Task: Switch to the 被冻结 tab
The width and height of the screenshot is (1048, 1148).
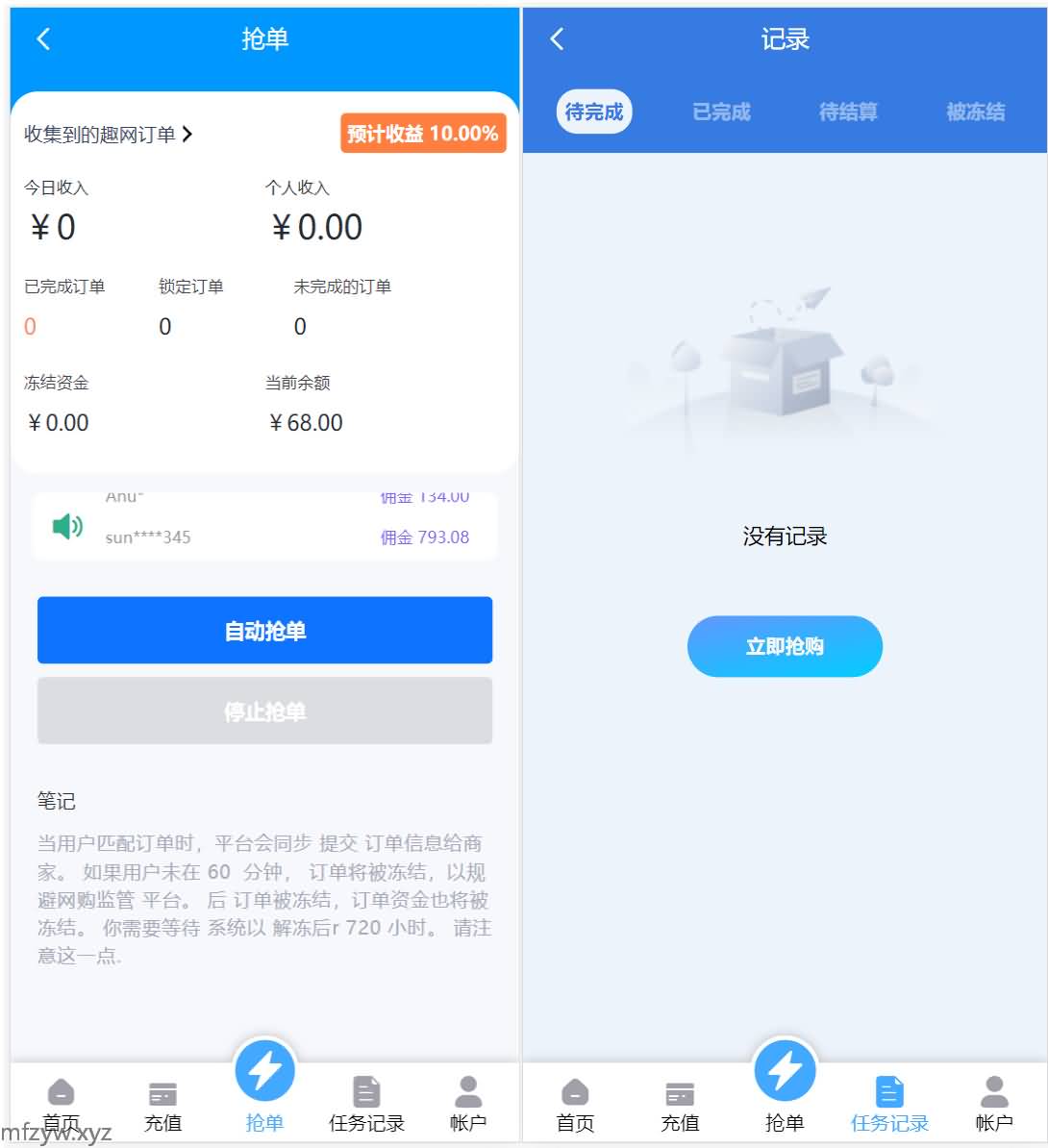Action: pyautogui.click(x=975, y=112)
